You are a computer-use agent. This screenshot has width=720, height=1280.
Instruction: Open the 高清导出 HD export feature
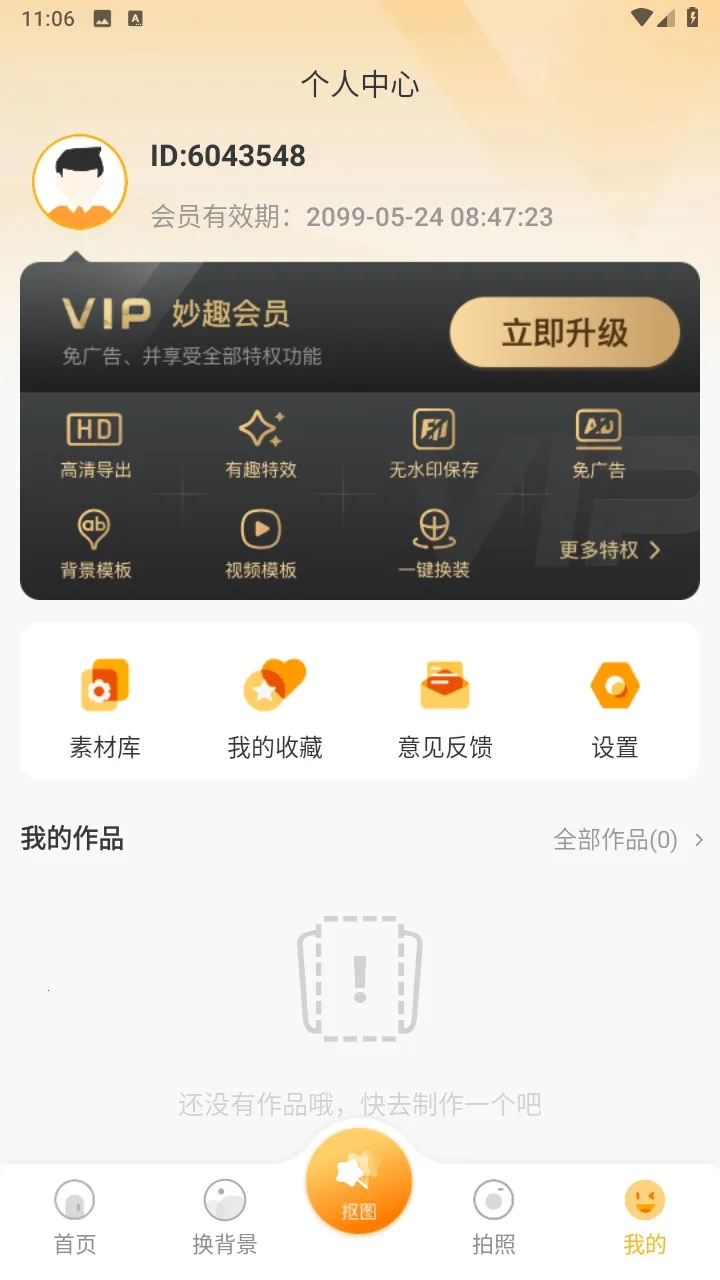(95, 446)
